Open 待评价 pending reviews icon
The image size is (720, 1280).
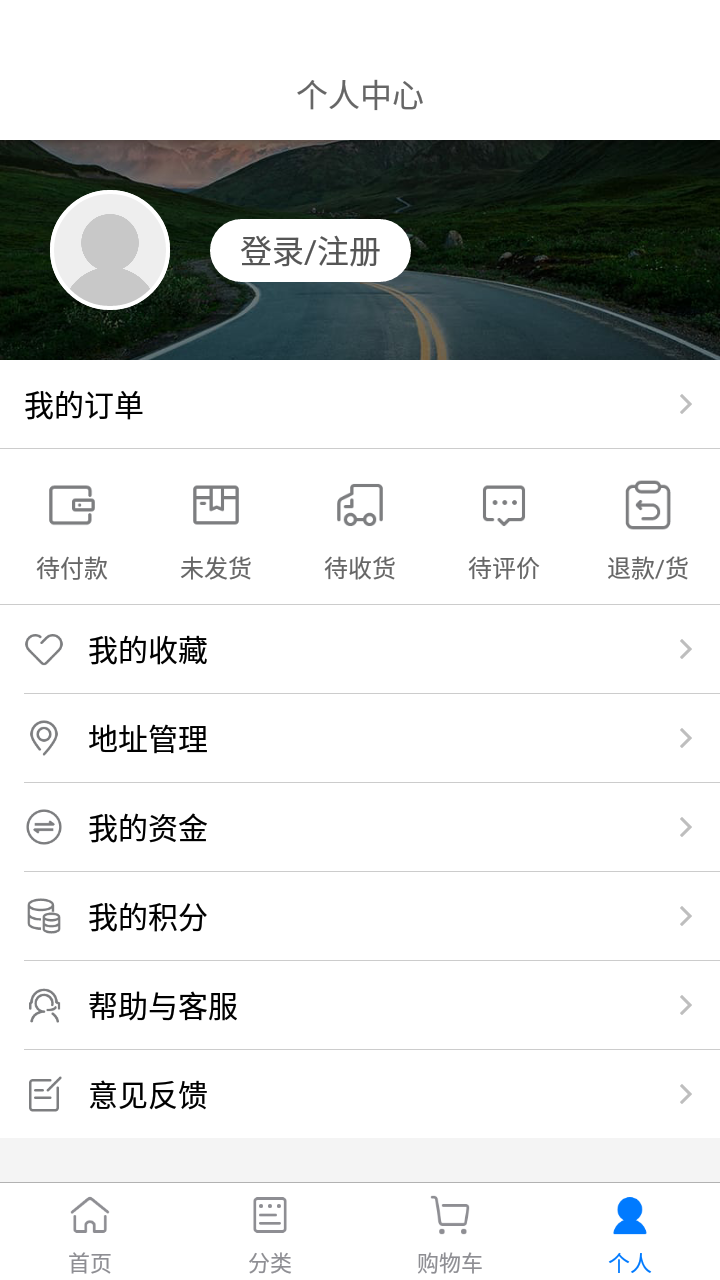(x=504, y=505)
